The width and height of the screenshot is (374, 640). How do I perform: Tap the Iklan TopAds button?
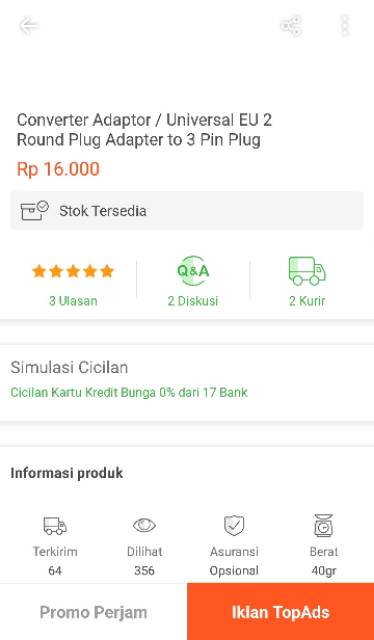280,612
